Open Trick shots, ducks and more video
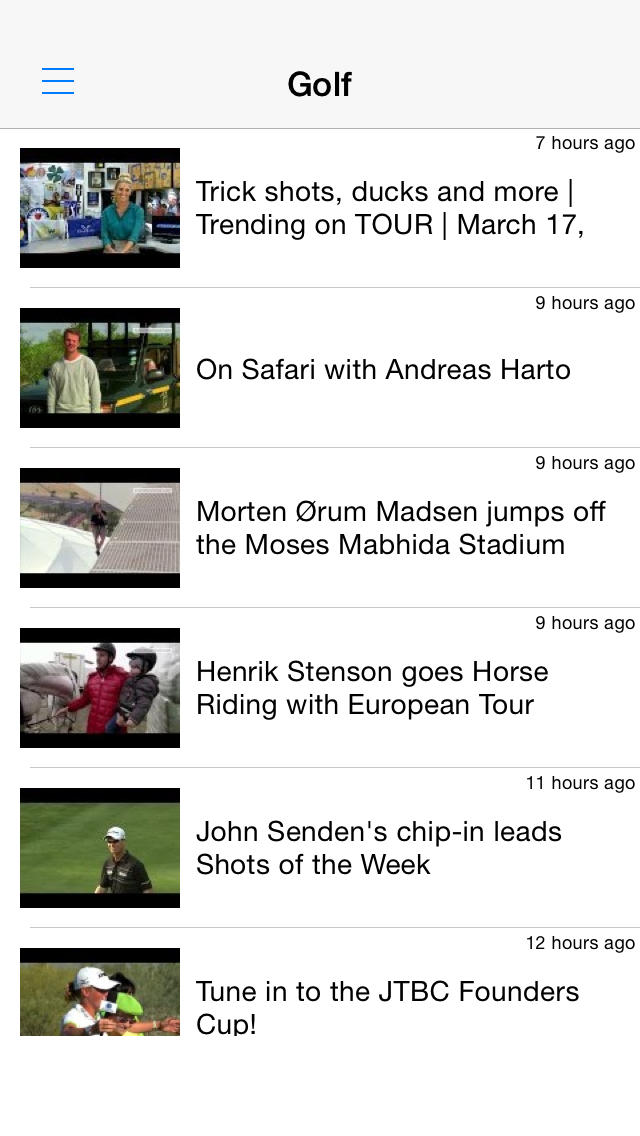This screenshot has height=1136, width=640. click(x=389, y=208)
